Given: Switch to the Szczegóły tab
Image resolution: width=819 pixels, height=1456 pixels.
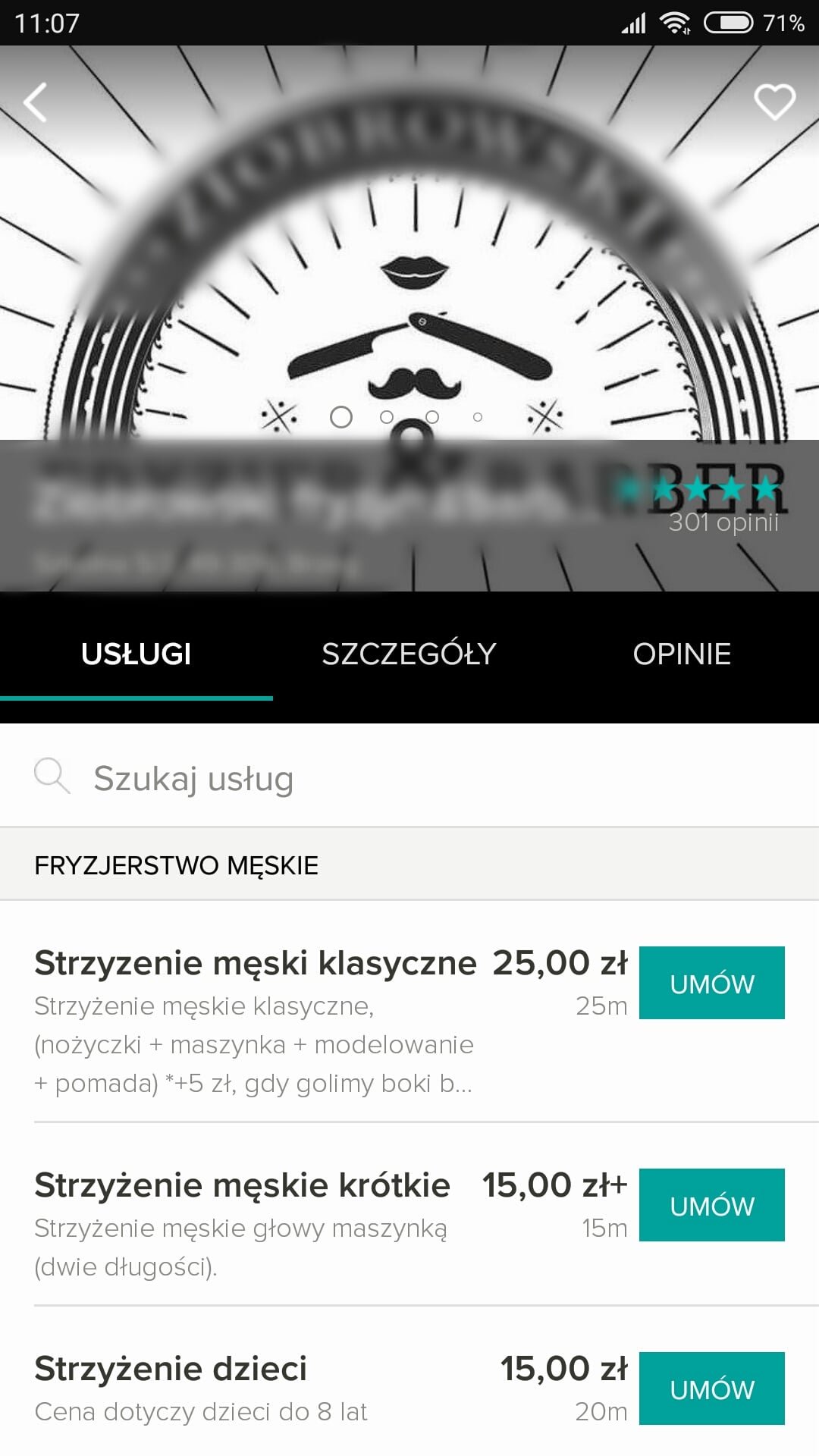Looking at the screenshot, I should [409, 654].
